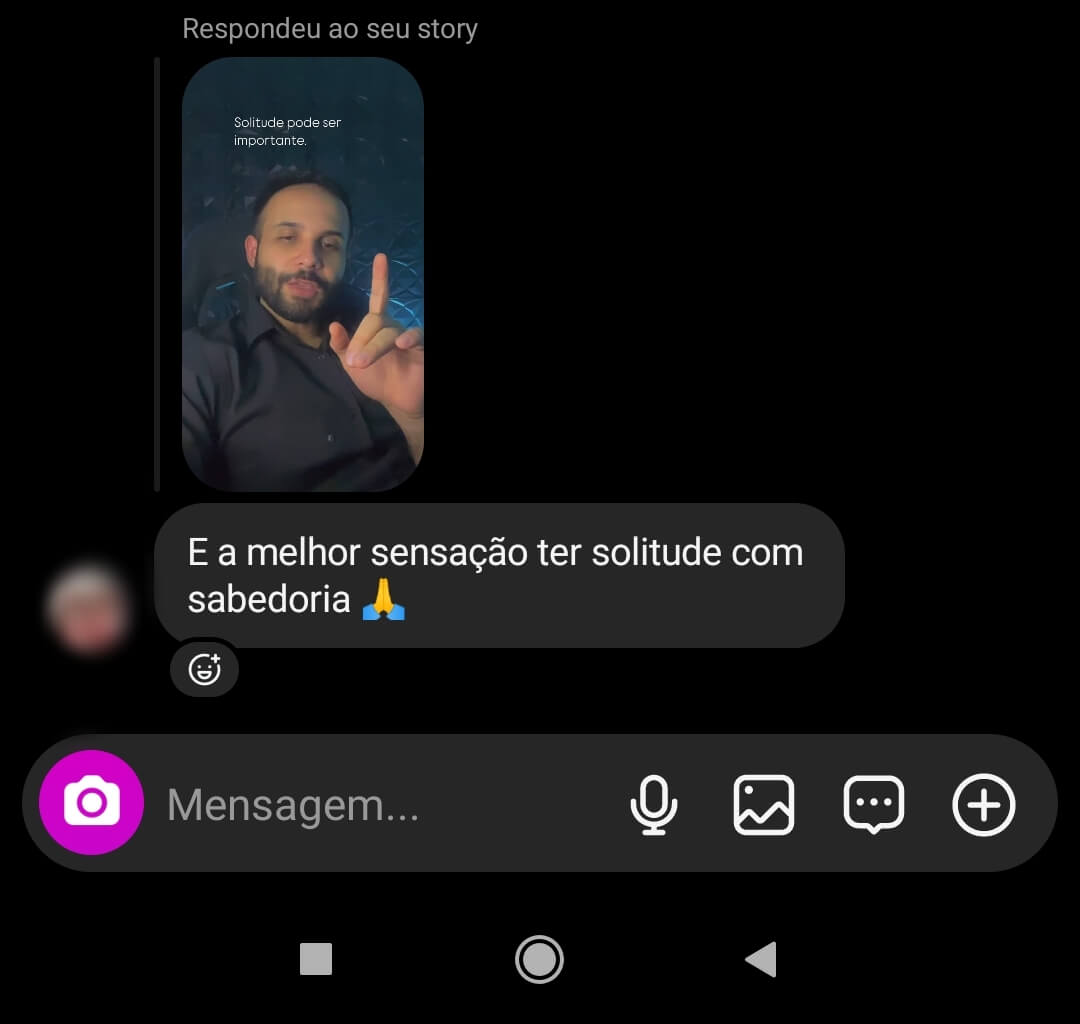Open recent apps with the square button

316,960
